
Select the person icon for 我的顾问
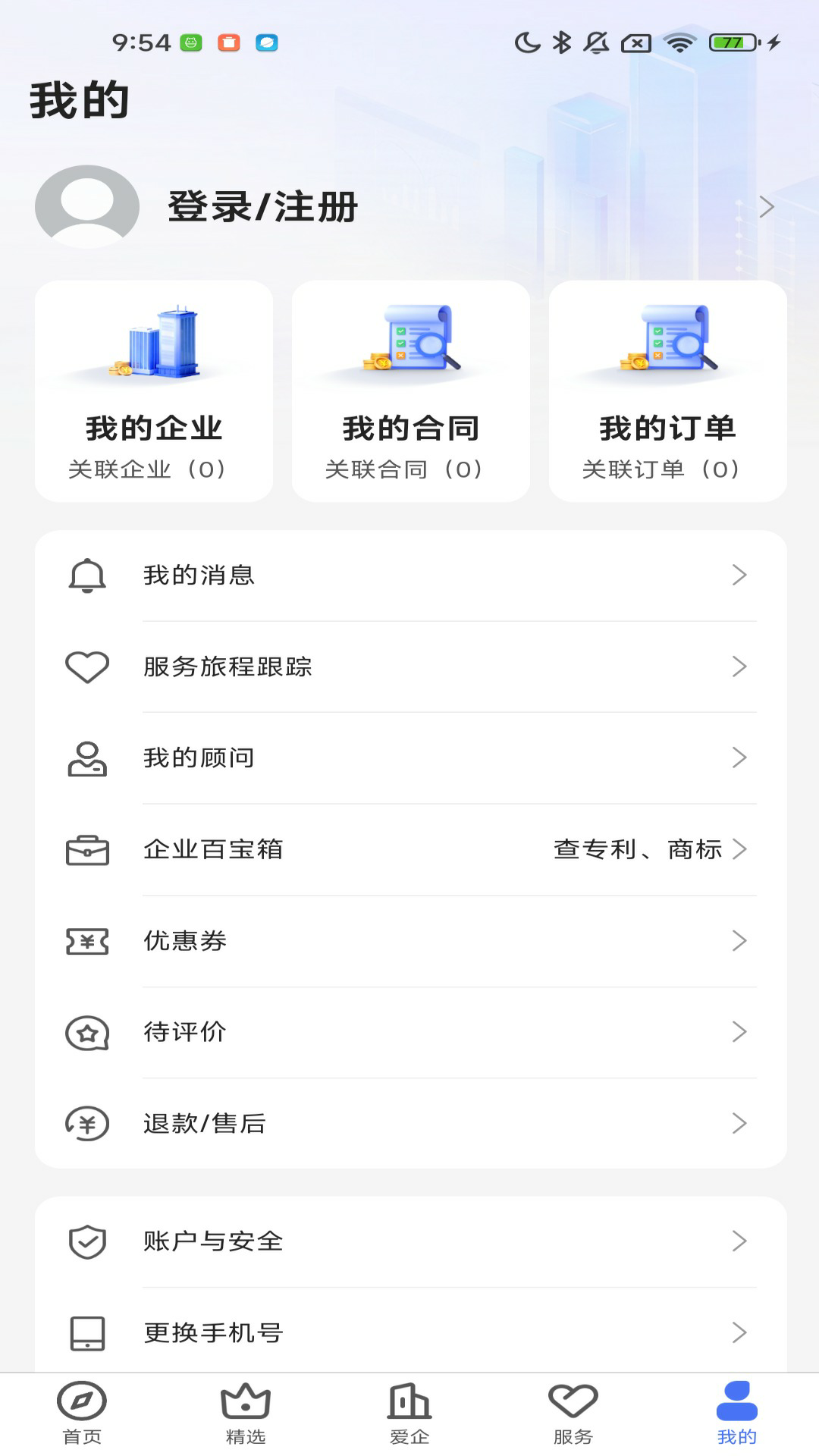pos(87,758)
